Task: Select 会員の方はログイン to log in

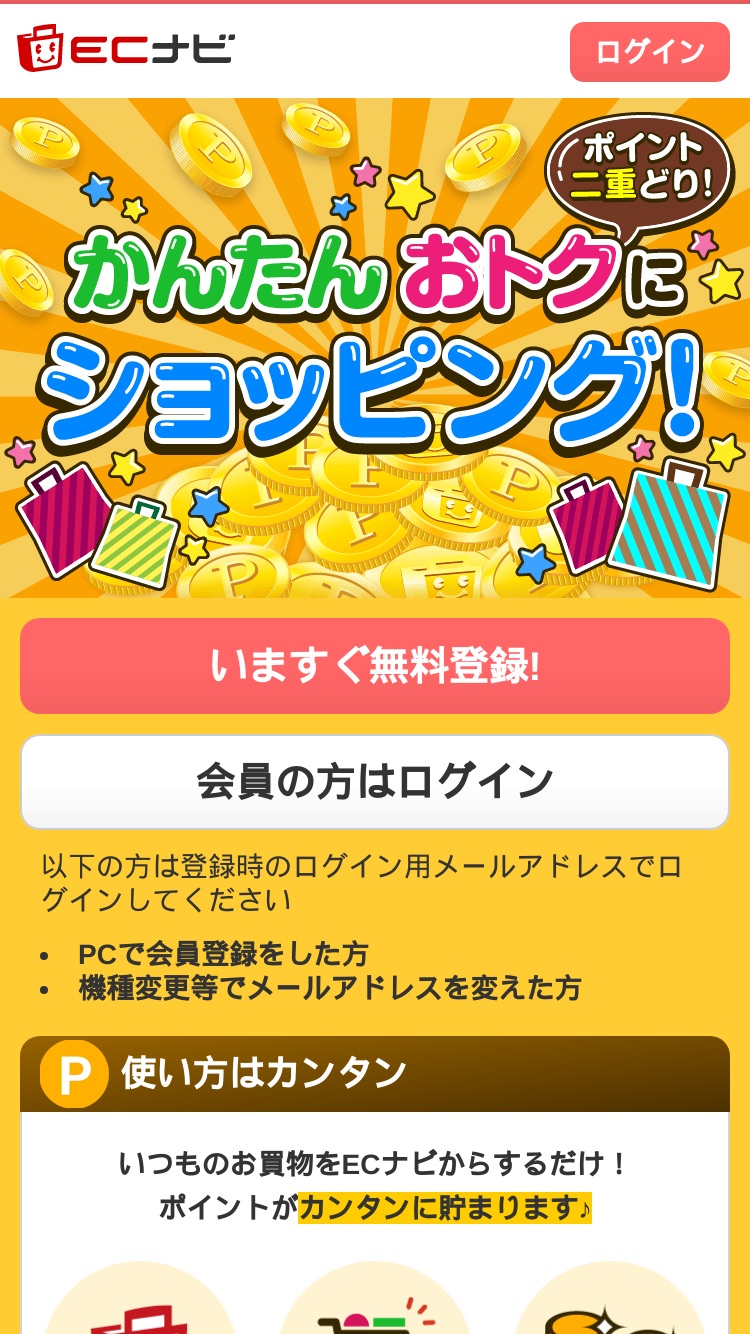Action: [375, 782]
